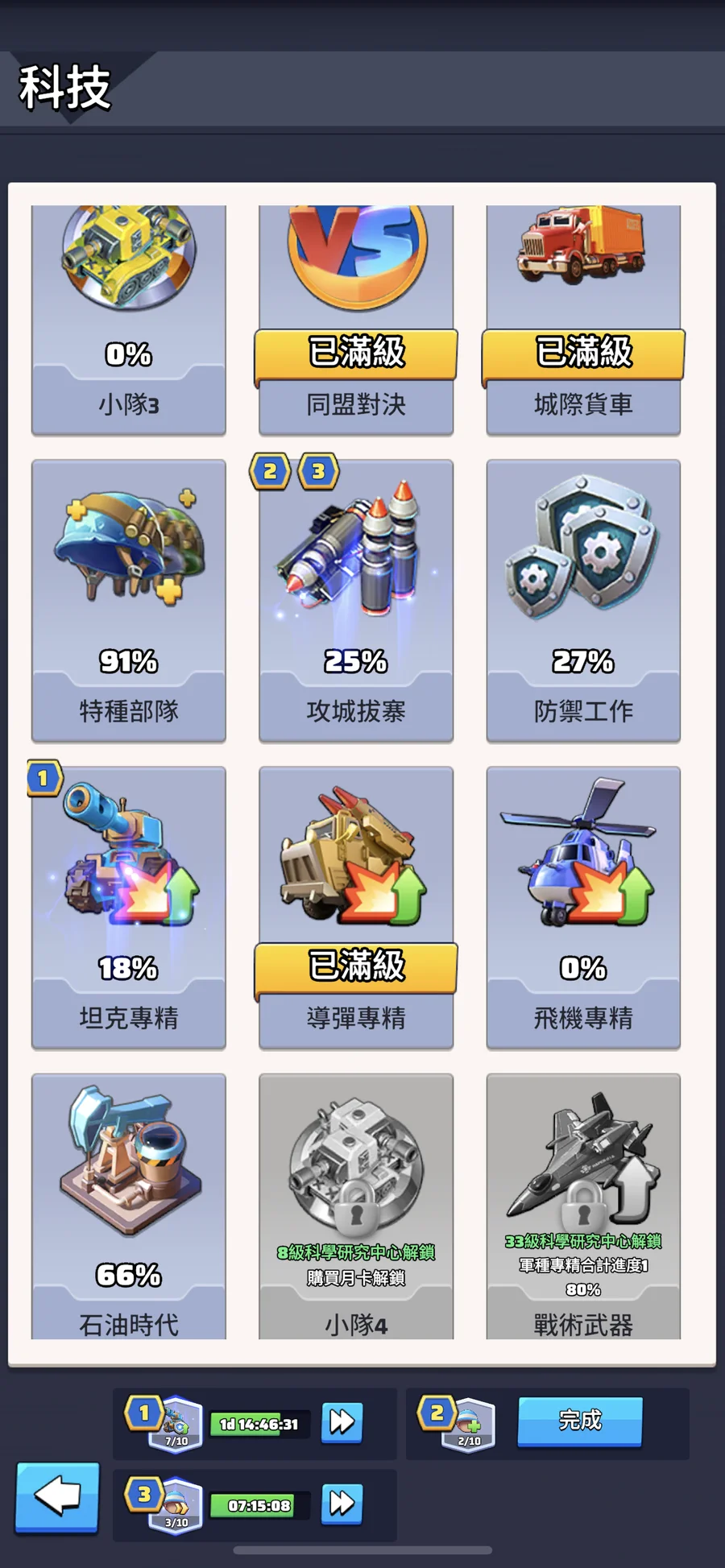Open the 坦克專精 research card

pyautogui.click(x=129, y=908)
